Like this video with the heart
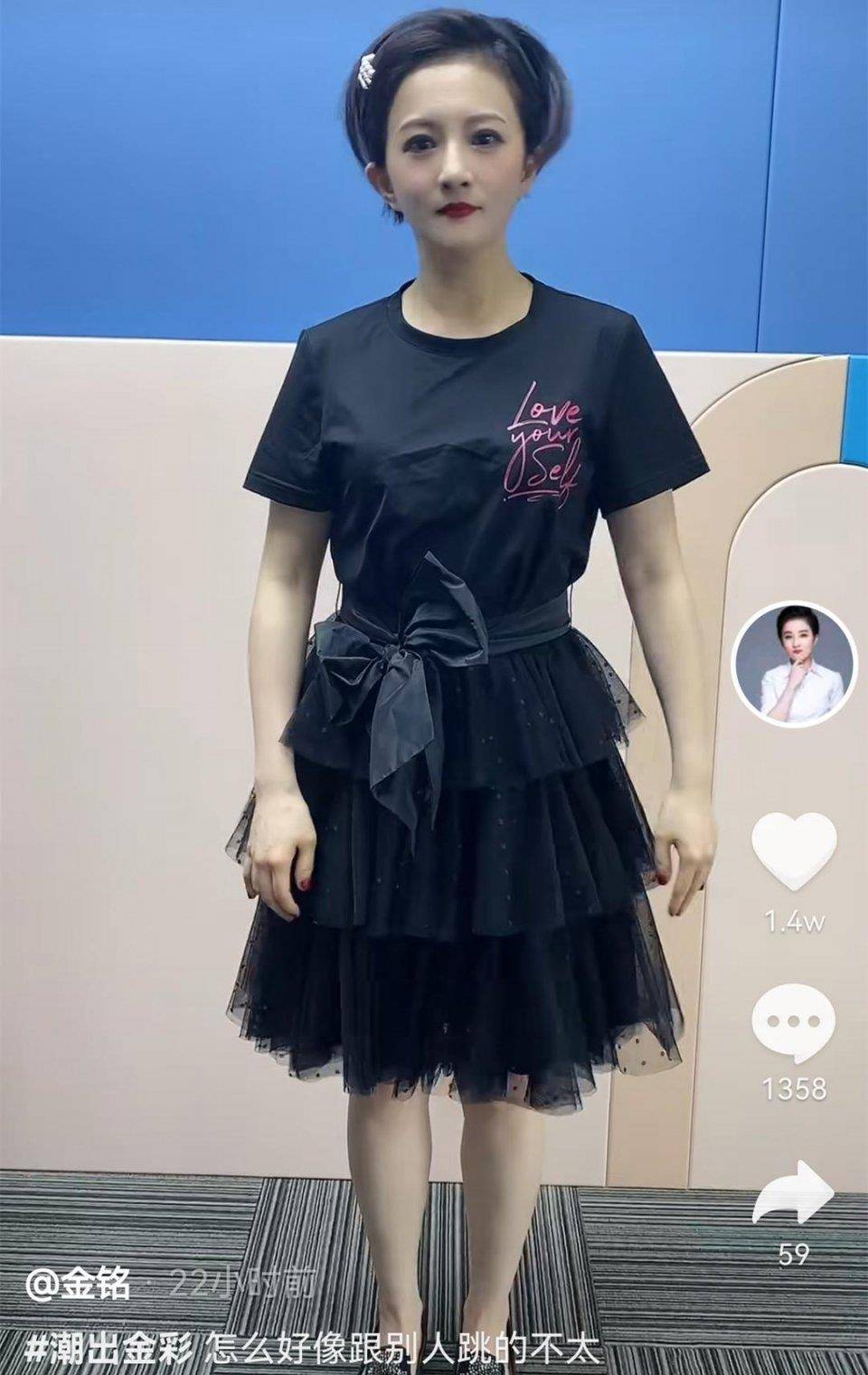 tap(794, 850)
